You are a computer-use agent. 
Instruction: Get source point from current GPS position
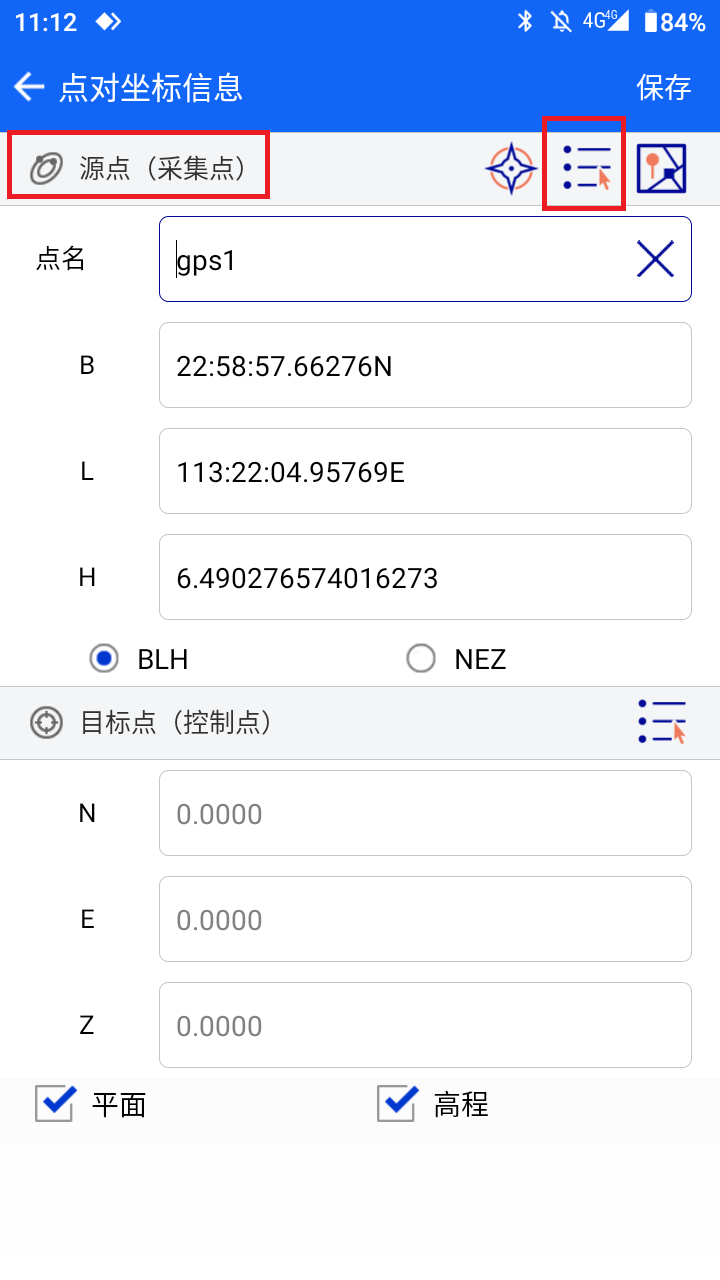click(x=511, y=169)
